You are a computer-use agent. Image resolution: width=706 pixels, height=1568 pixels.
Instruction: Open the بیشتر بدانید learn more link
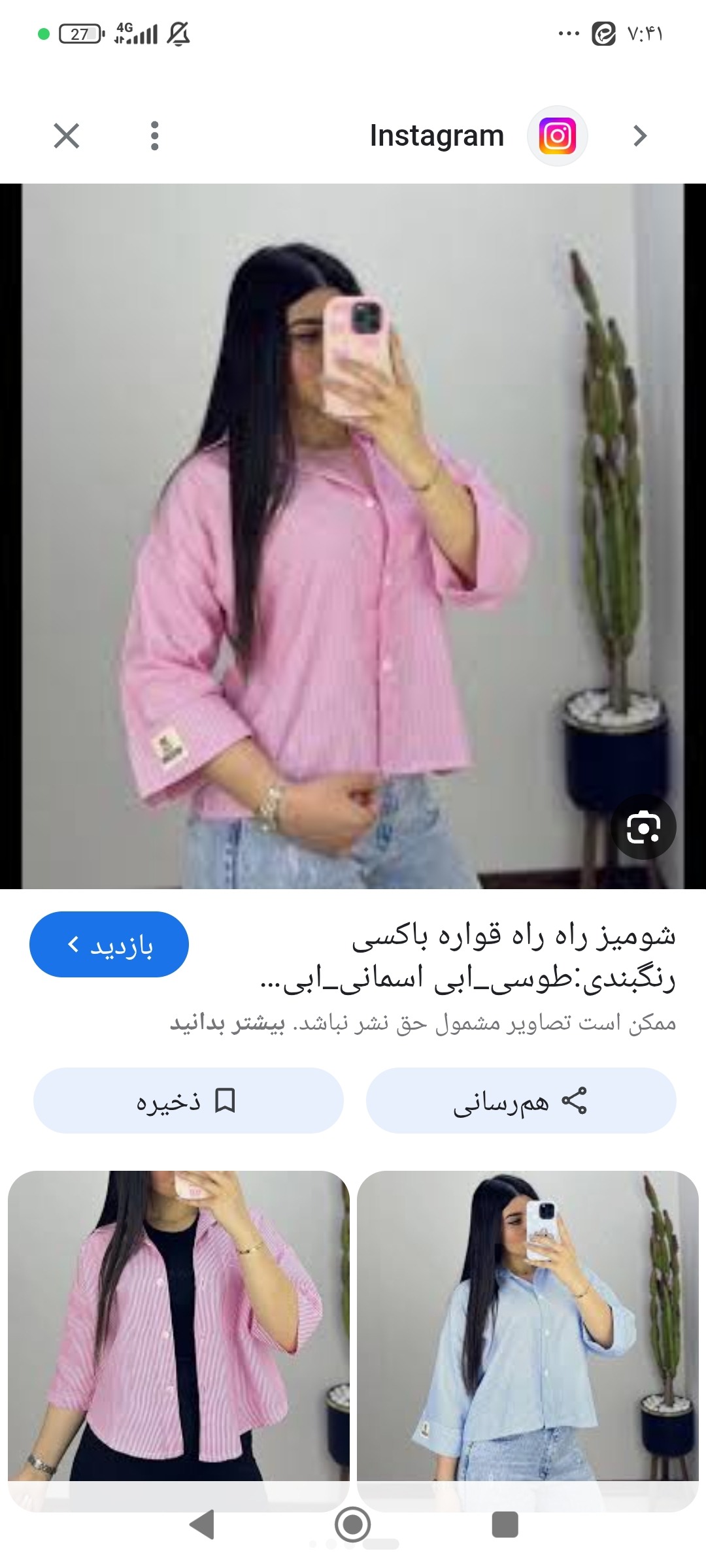click(227, 1023)
